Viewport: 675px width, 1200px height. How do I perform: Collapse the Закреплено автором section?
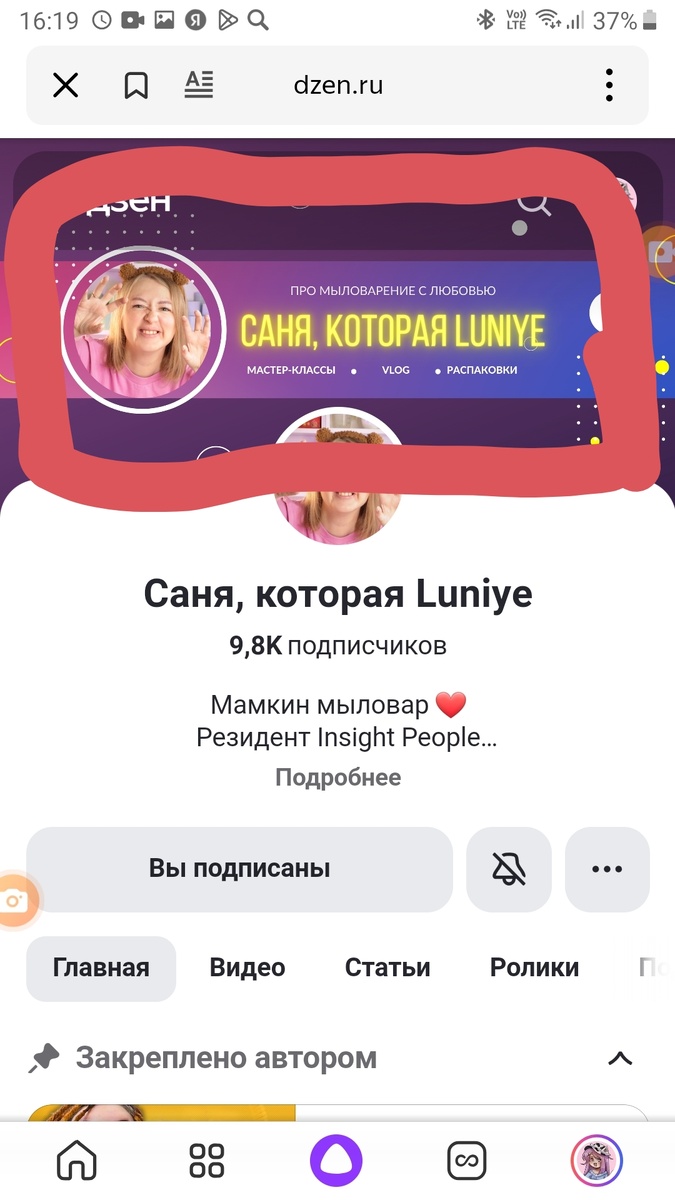coord(620,1058)
